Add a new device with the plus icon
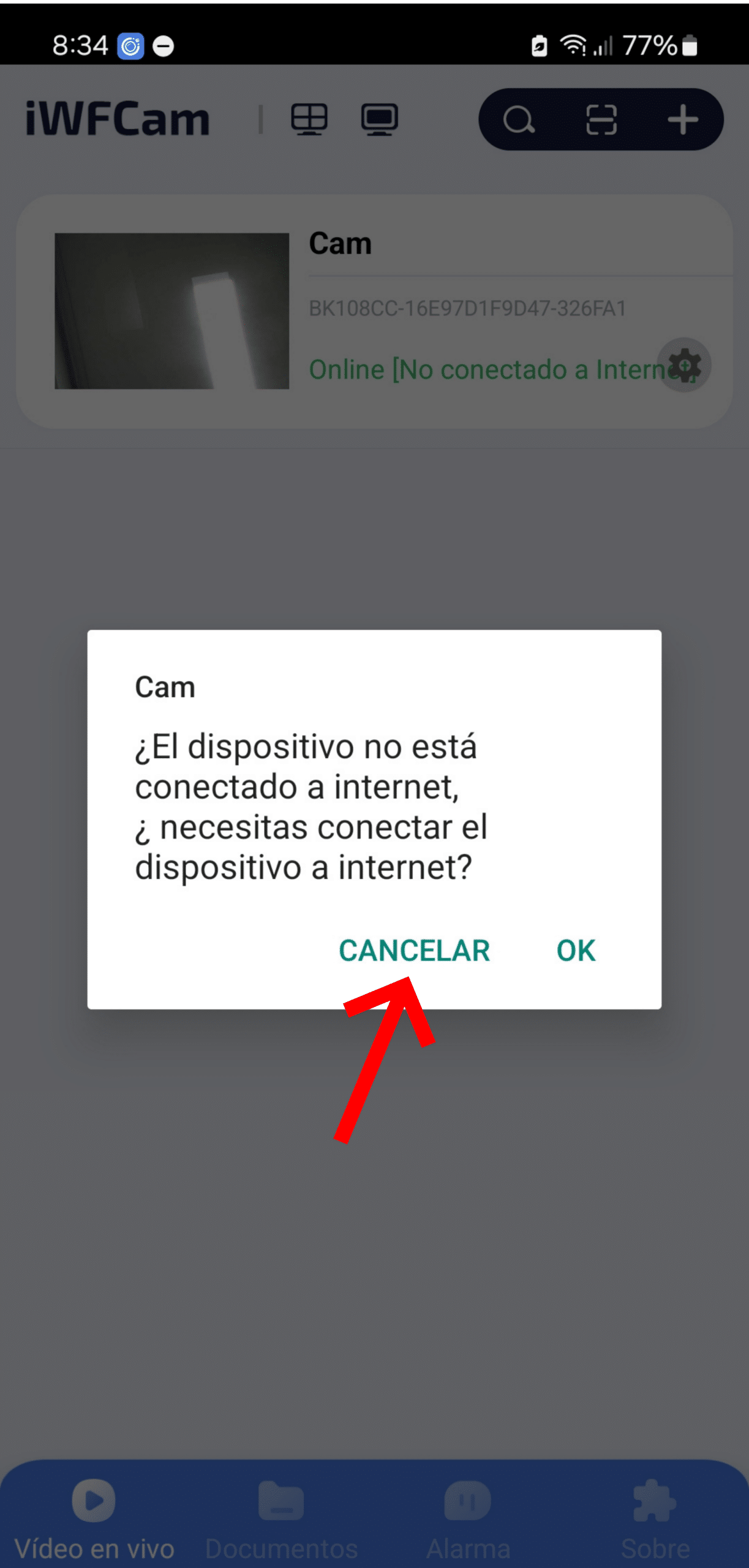The image size is (749, 1568). [683, 119]
